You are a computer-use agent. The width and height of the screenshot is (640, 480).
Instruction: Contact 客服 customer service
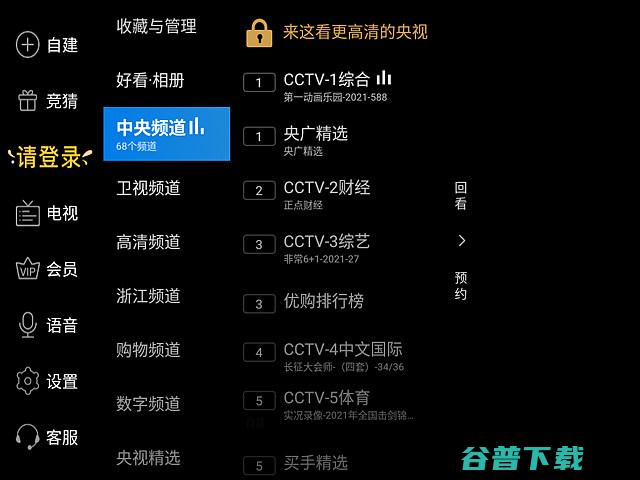click(x=48, y=437)
